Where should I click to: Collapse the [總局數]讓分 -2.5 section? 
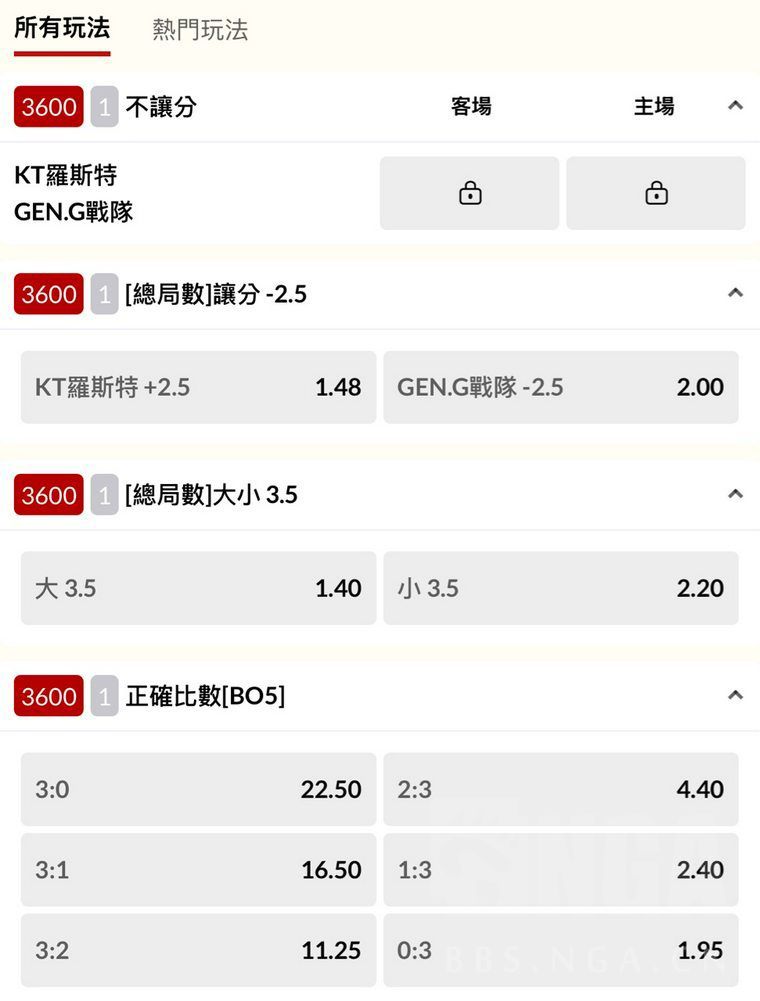(735, 293)
